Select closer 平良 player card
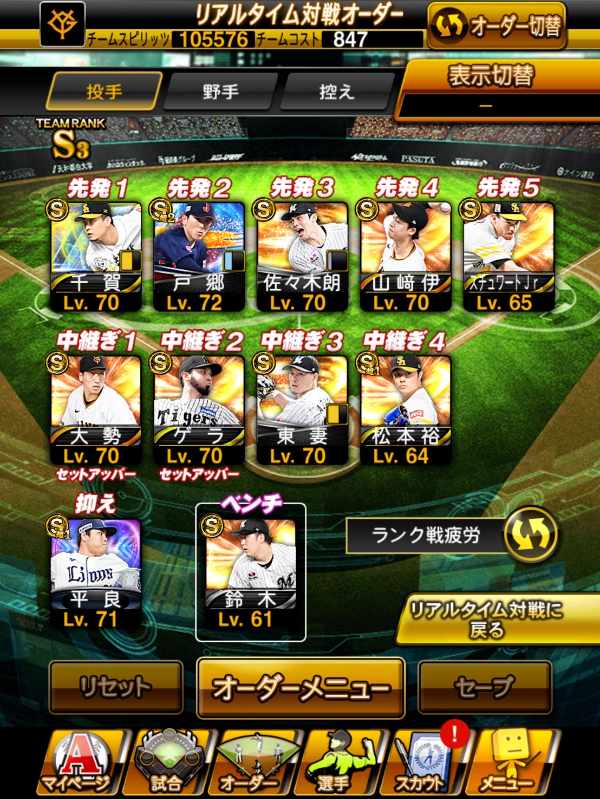The image size is (600, 799). [96, 565]
